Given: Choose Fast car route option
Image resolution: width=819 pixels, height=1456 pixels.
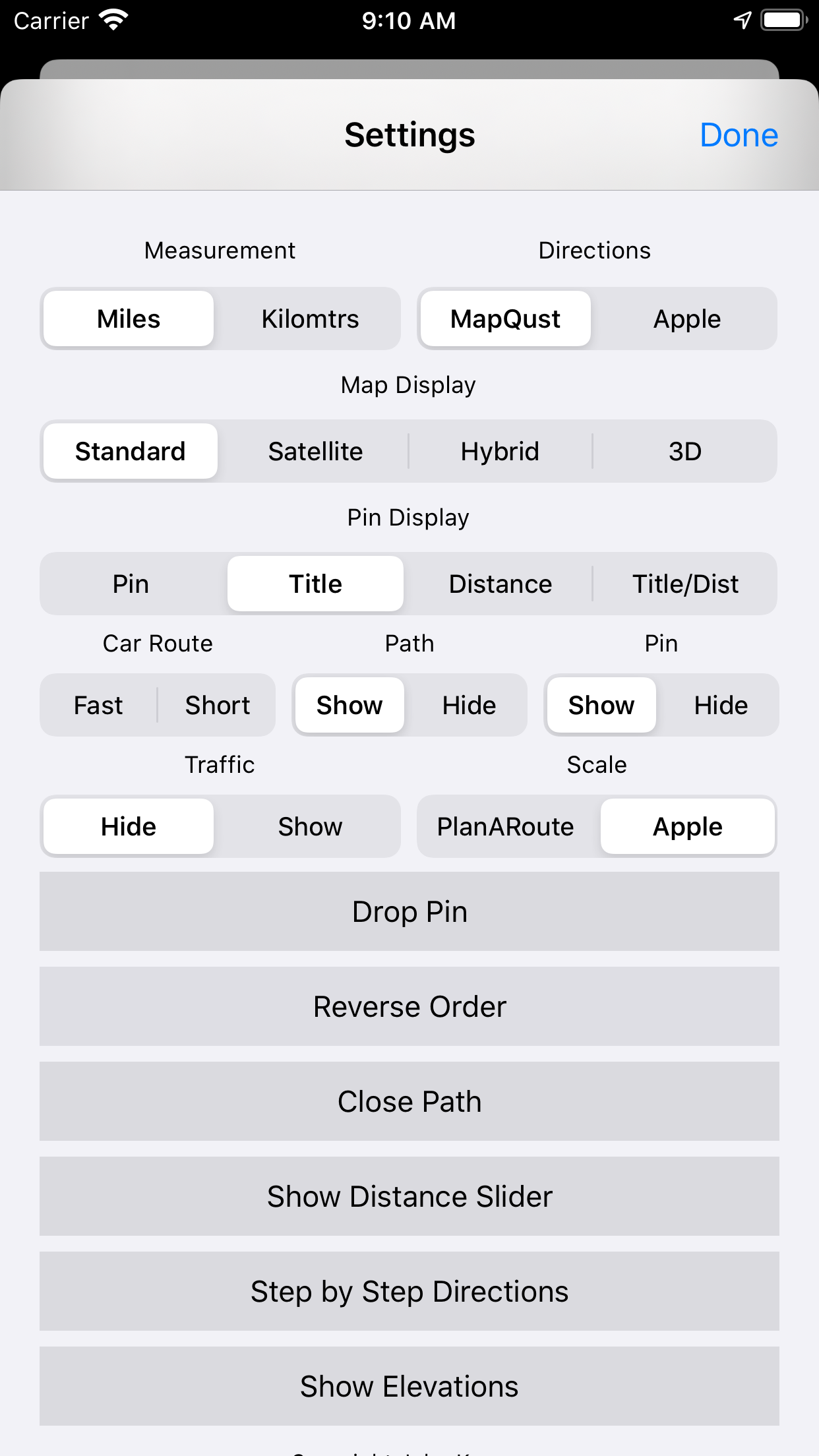Looking at the screenshot, I should click(x=98, y=705).
